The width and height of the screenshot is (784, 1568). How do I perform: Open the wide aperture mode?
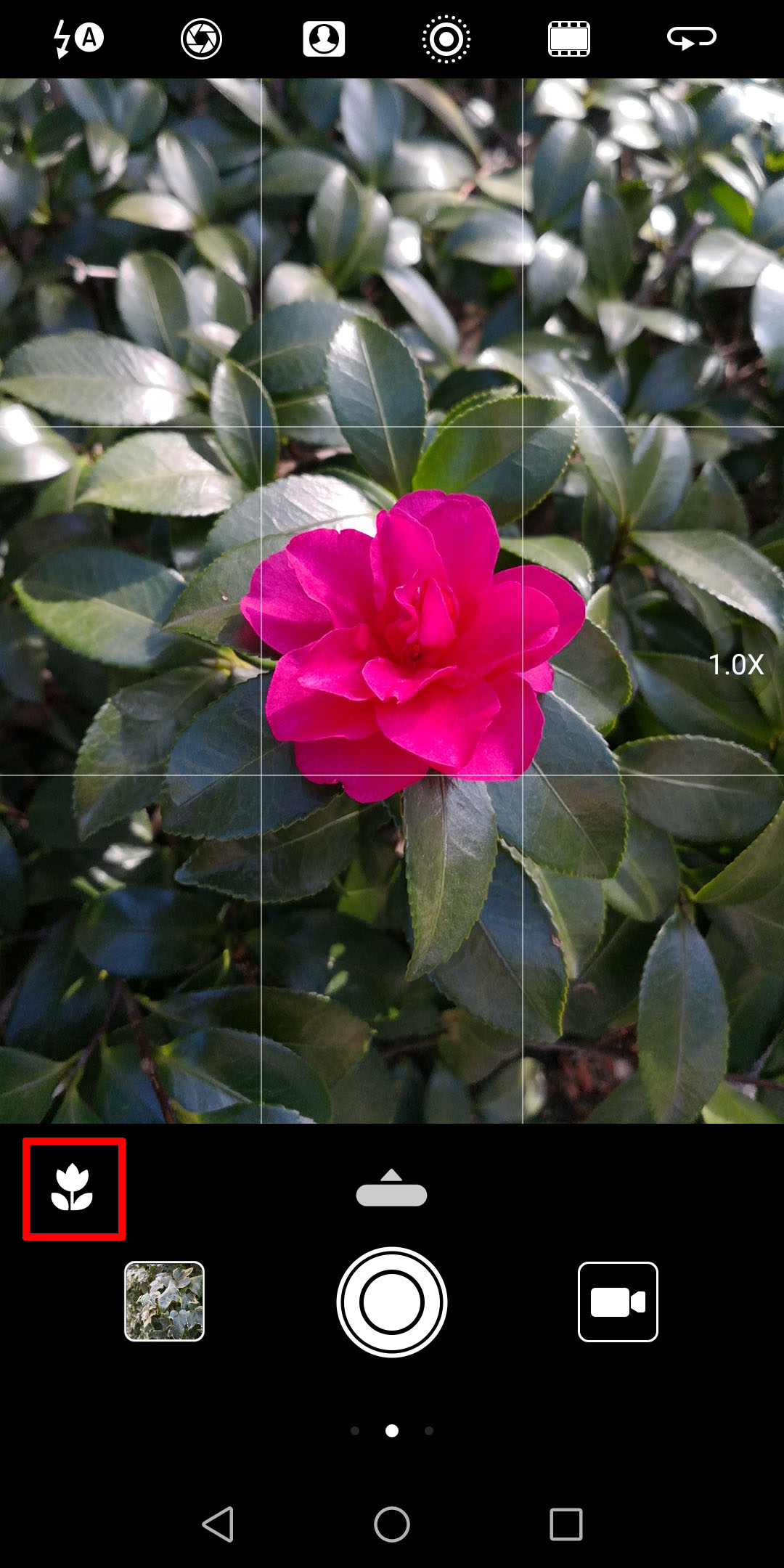click(x=201, y=38)
